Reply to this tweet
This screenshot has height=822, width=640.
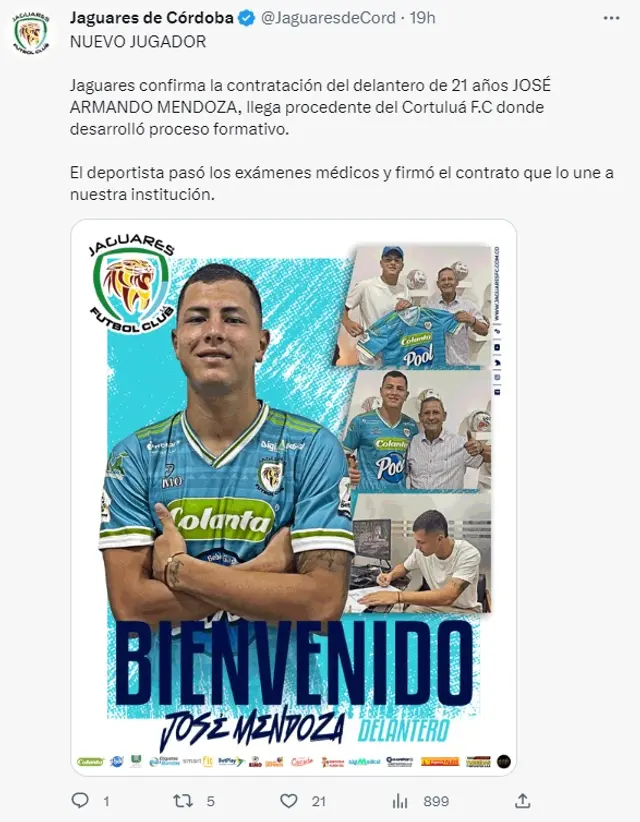coord(82,800)
